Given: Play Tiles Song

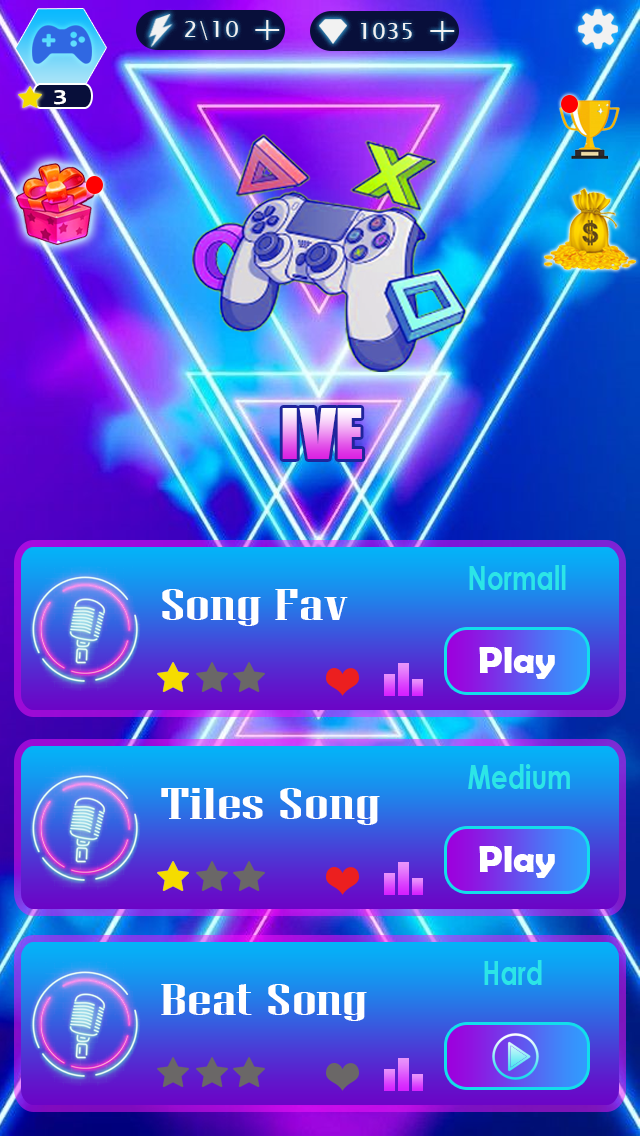Looking at the screenshot, I should (x=516, y=860).
